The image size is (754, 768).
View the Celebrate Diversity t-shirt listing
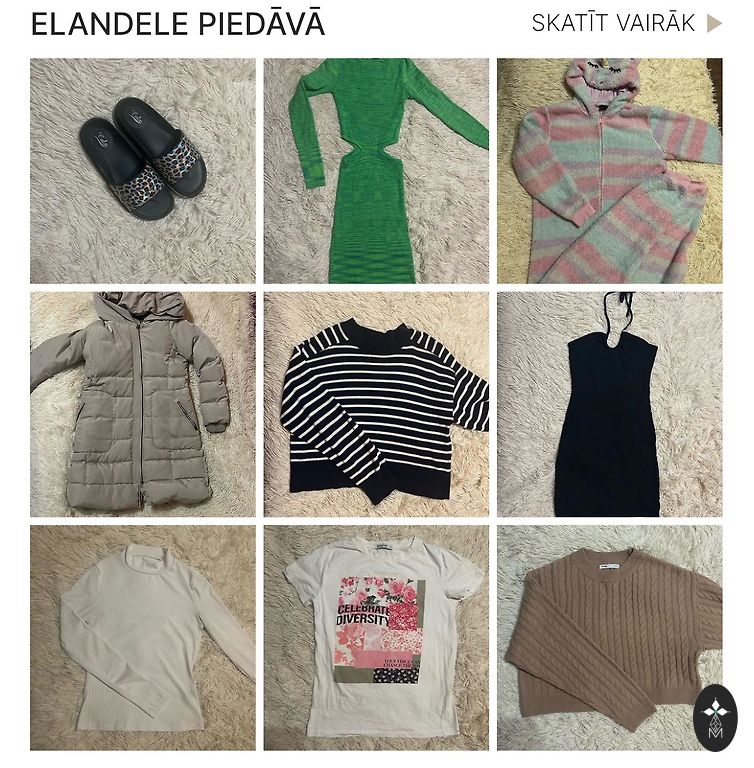[x=376, y=637]
